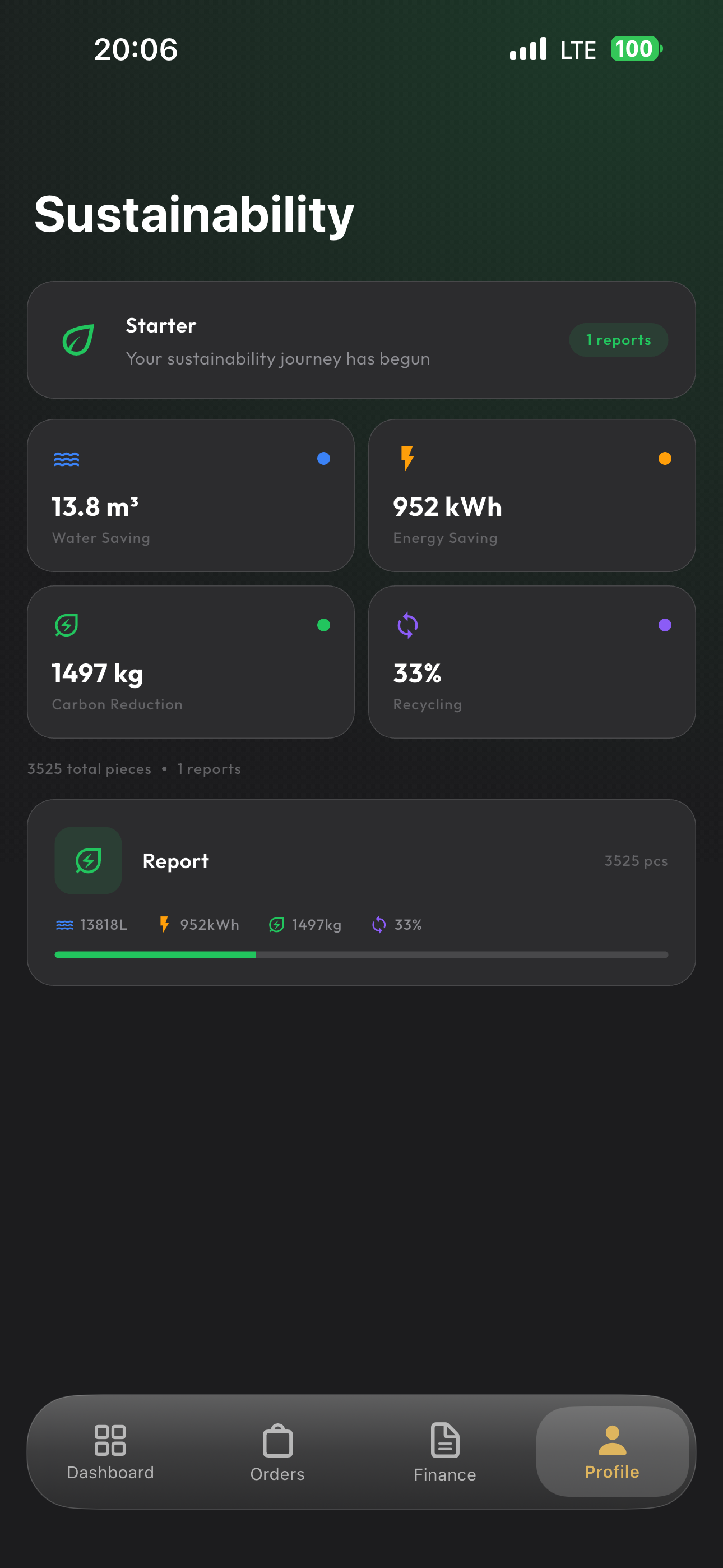Click the lightning icon next to 952kWh in Report
The width and height of the screenshot is (723, 1568).
164,925
